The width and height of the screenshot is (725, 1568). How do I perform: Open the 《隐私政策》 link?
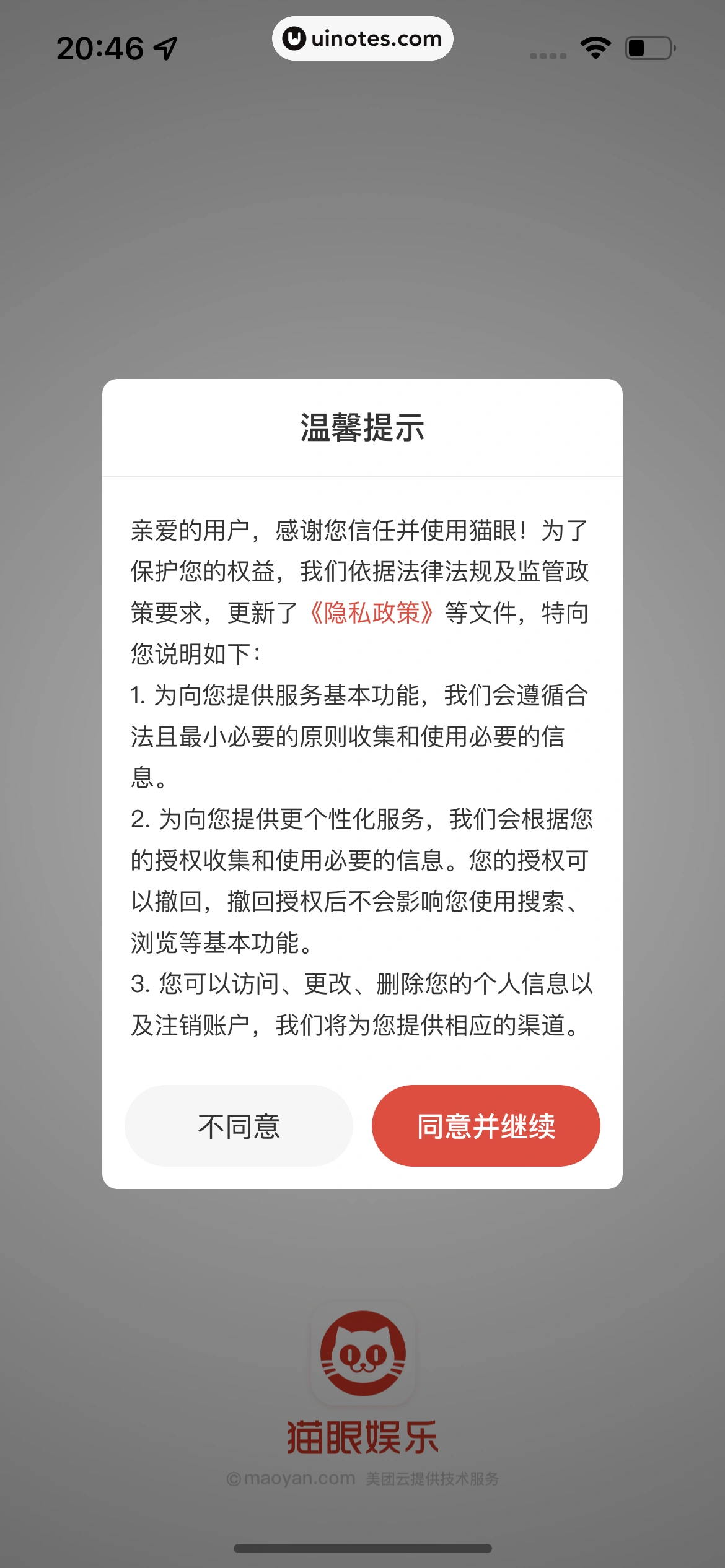pyautogui.click(x=371, y=613)
